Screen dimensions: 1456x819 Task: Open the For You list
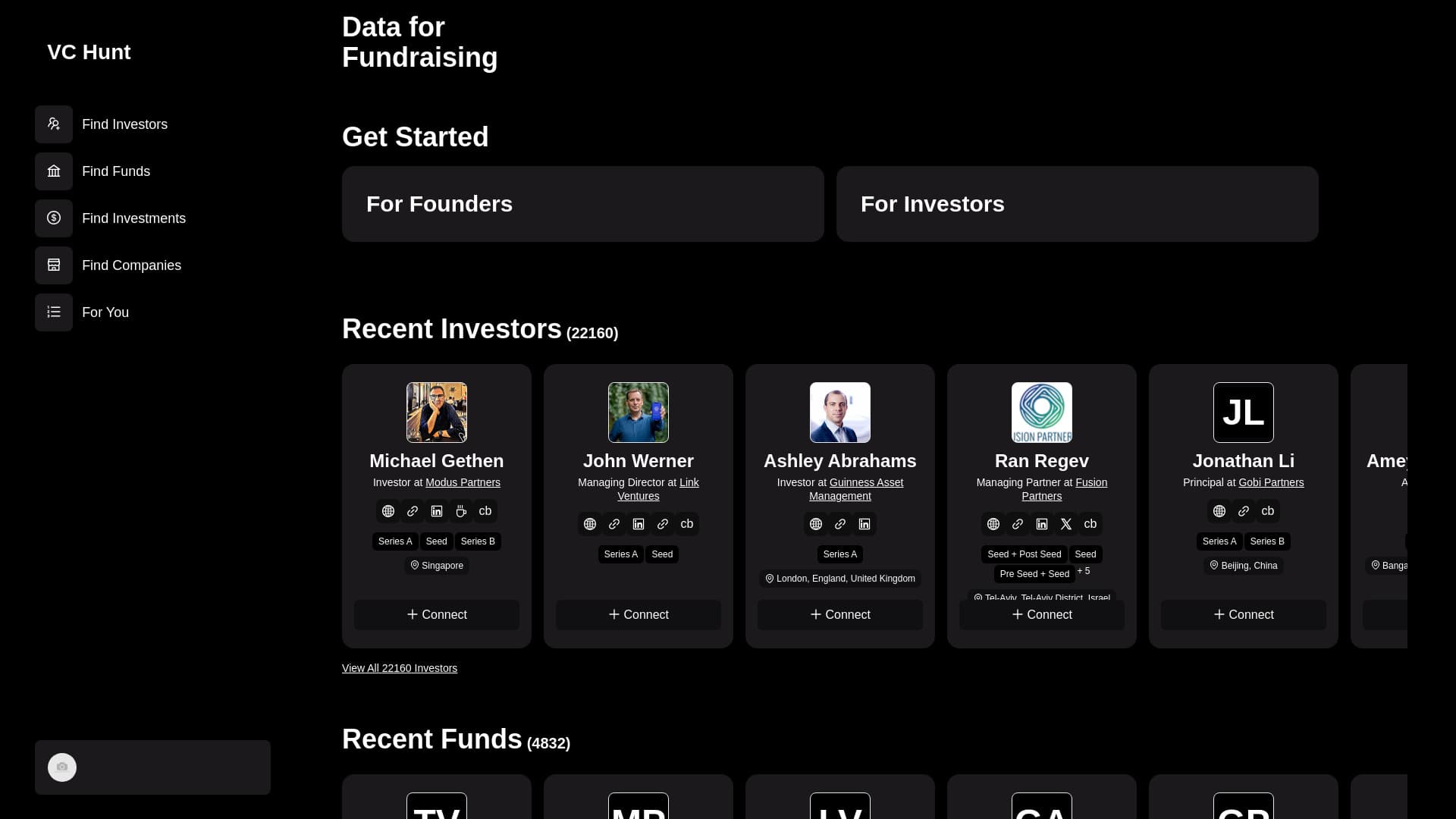tap(105, 312)
